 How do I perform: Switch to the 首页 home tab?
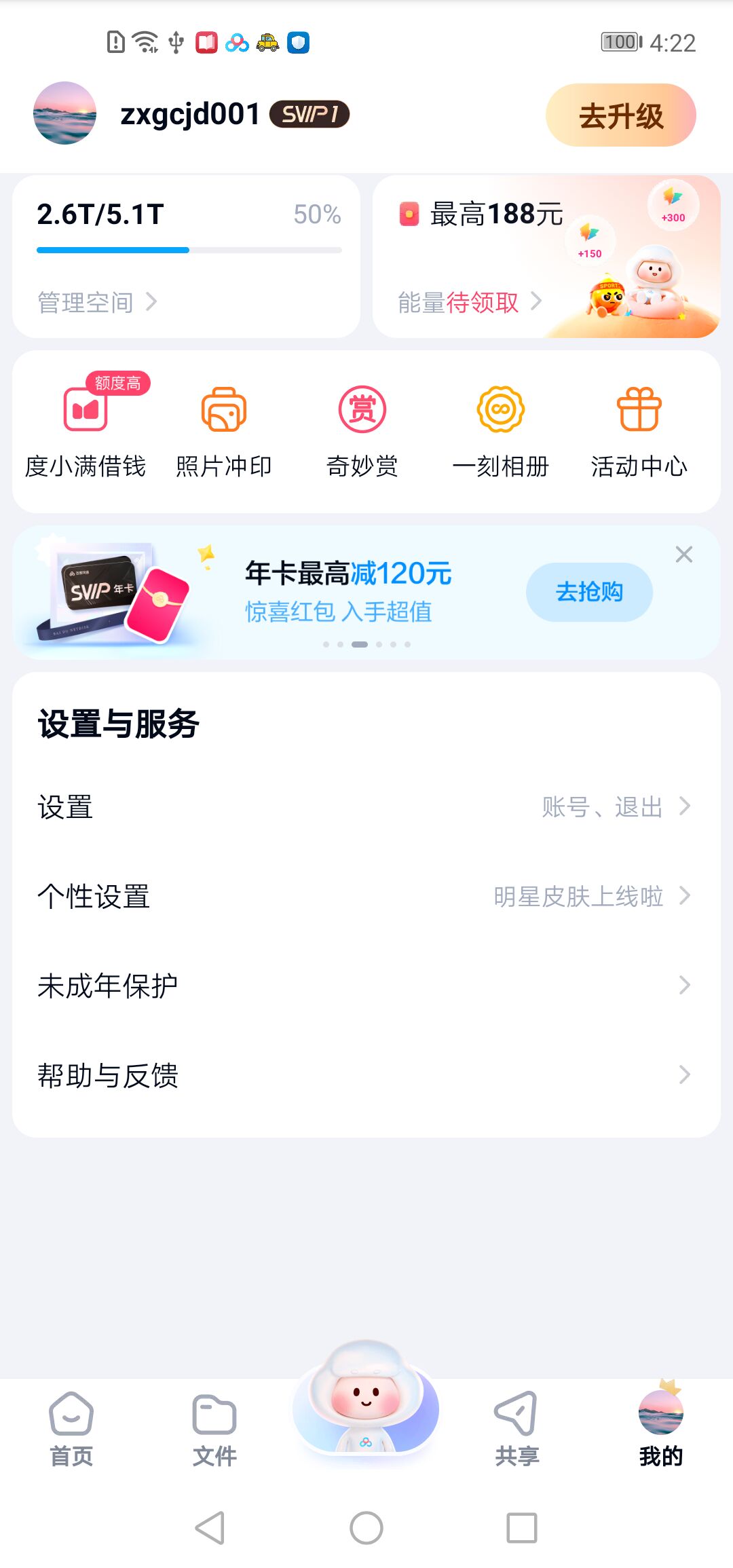(71, 1429)
